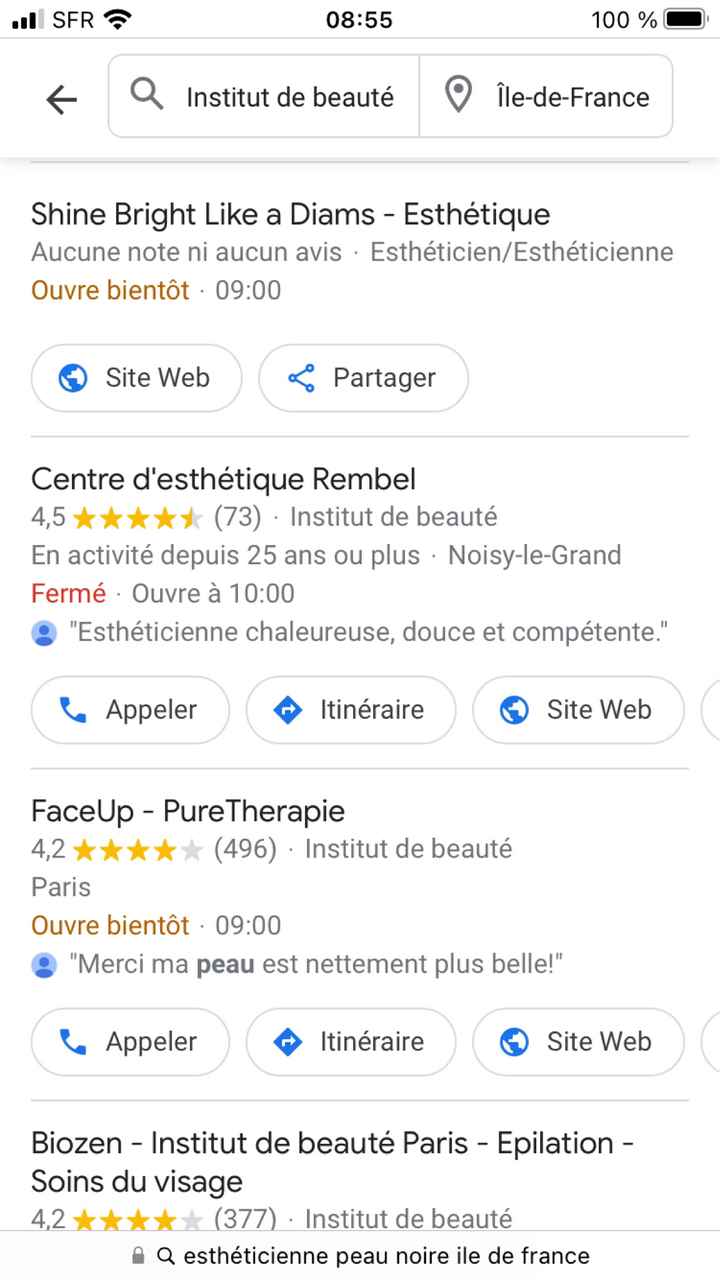
Task: Tap the globe icon on Shine Bright's Site Web
Action: point(71,378)
